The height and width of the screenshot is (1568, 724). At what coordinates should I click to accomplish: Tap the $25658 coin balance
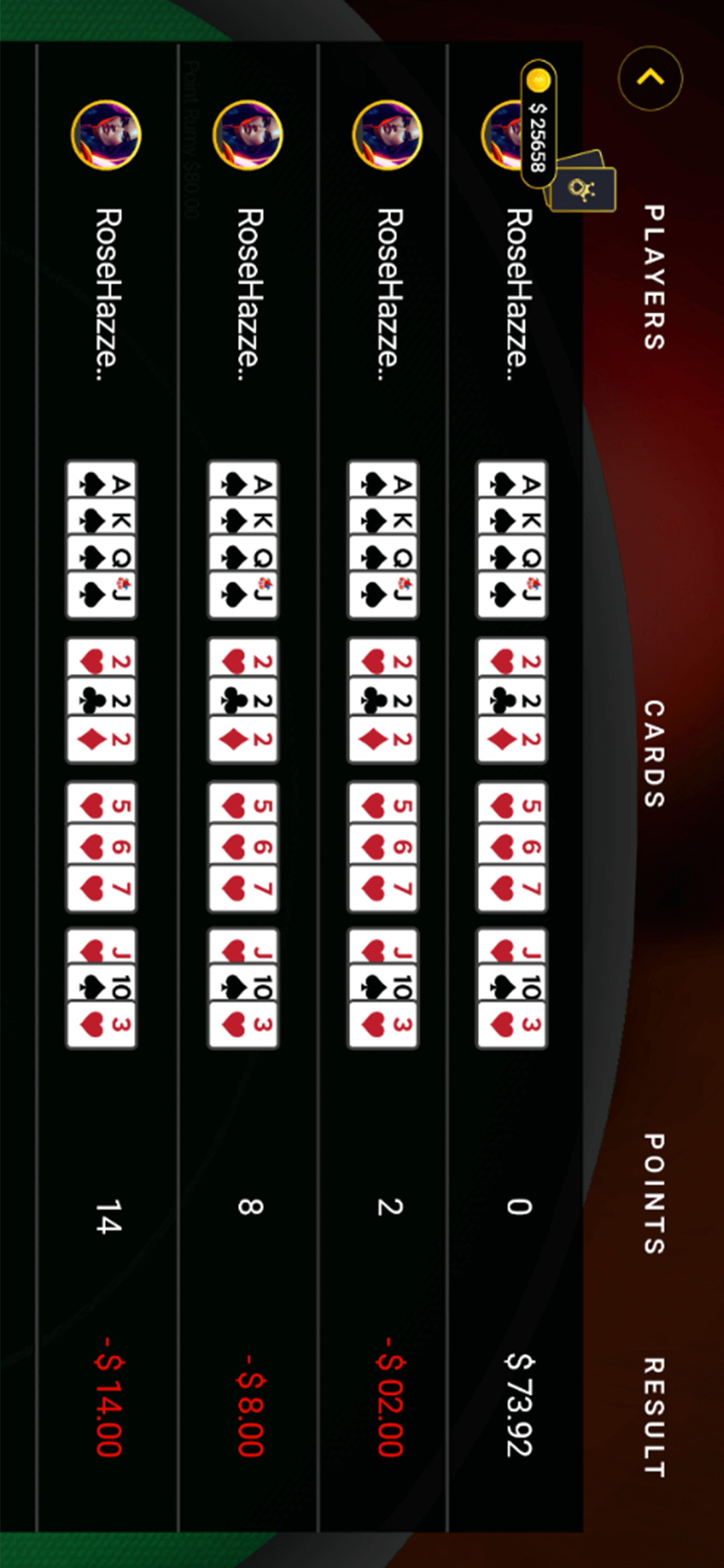(x=538, y=125)
